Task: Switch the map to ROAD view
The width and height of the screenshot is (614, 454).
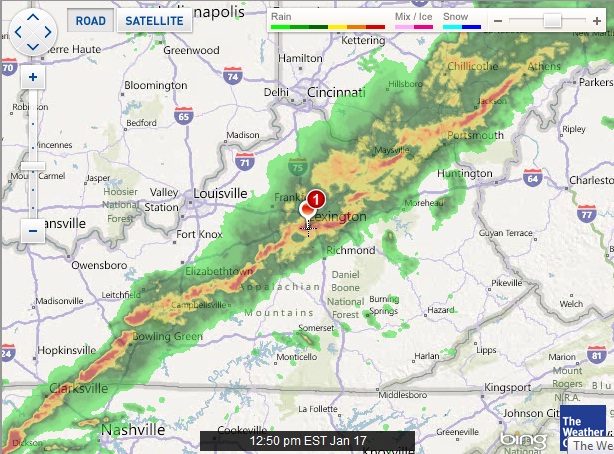Action: click(x=91, y=20)
